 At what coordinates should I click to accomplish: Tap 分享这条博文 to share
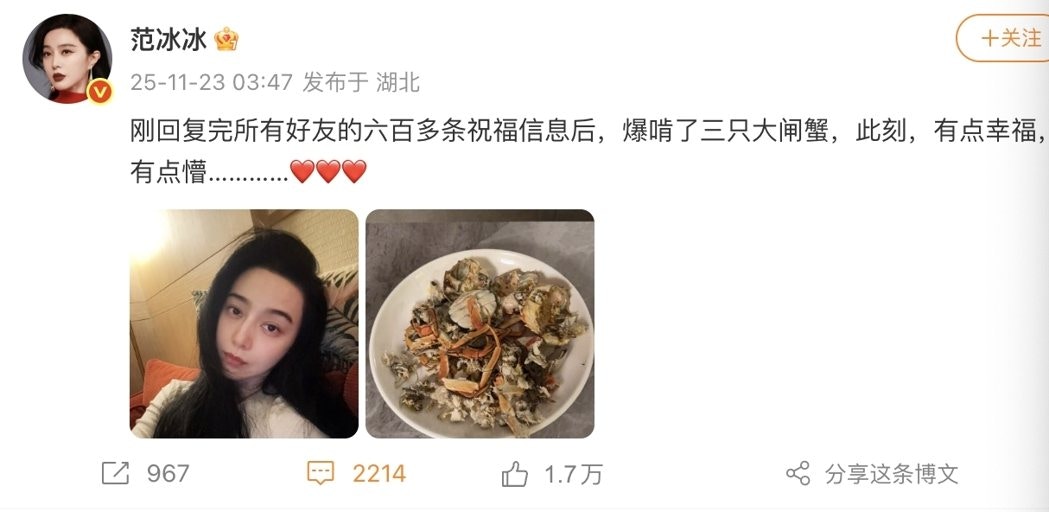coord(872,474)
